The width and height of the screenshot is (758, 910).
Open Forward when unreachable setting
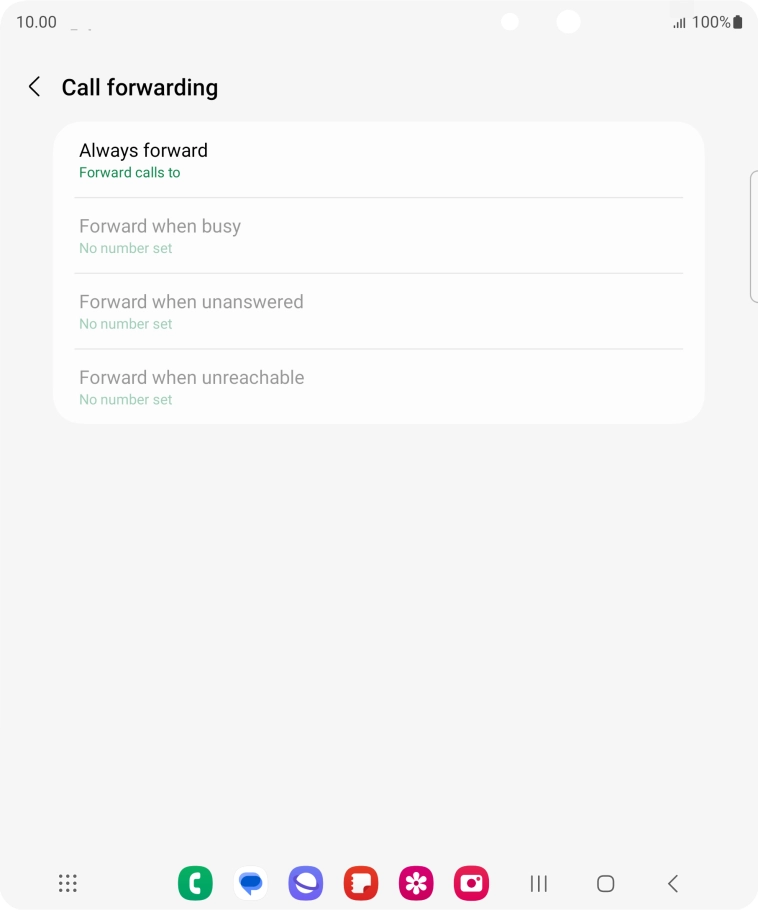point(378,387)
